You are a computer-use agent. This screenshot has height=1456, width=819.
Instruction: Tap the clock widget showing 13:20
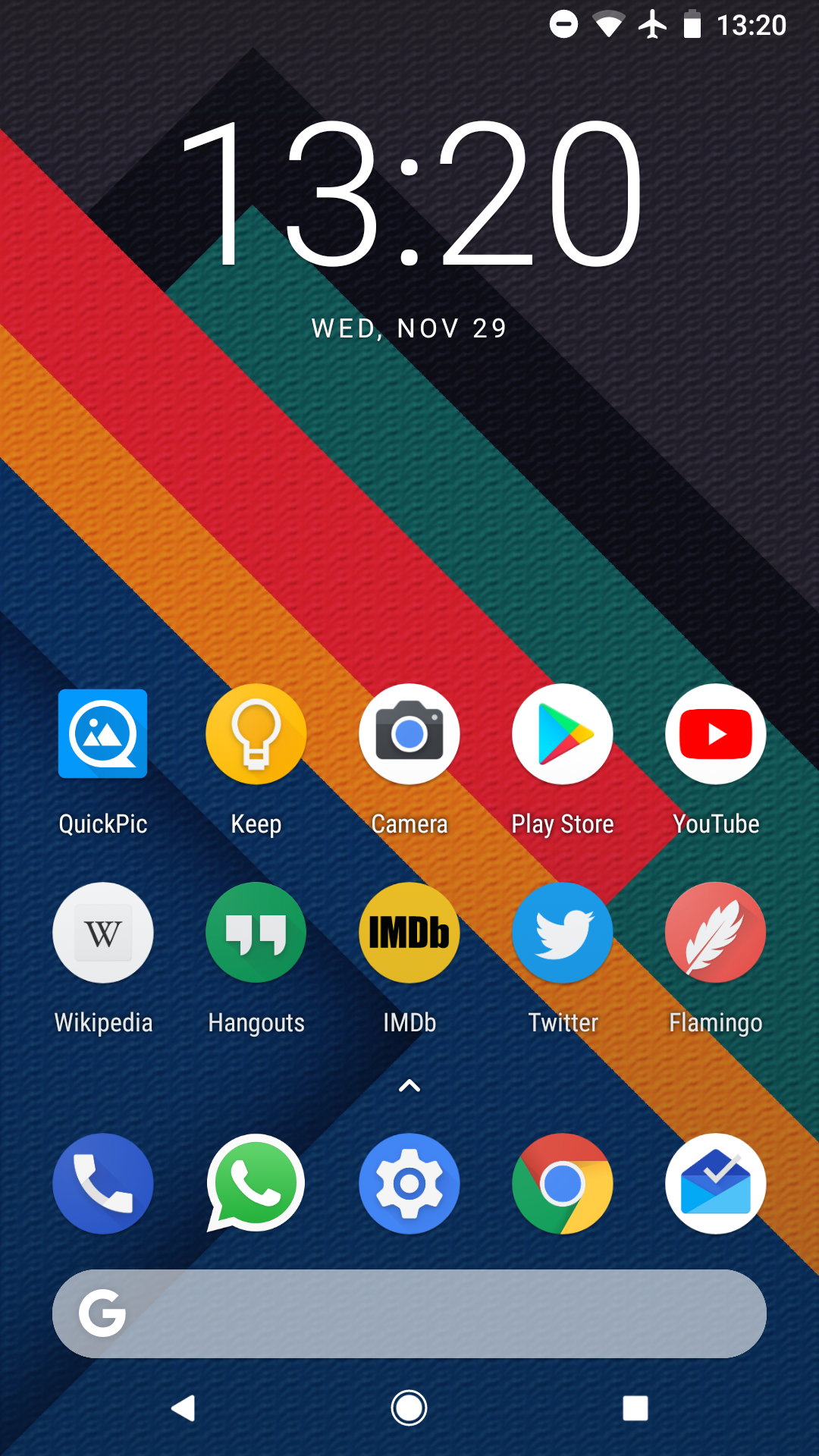[409, 195]
